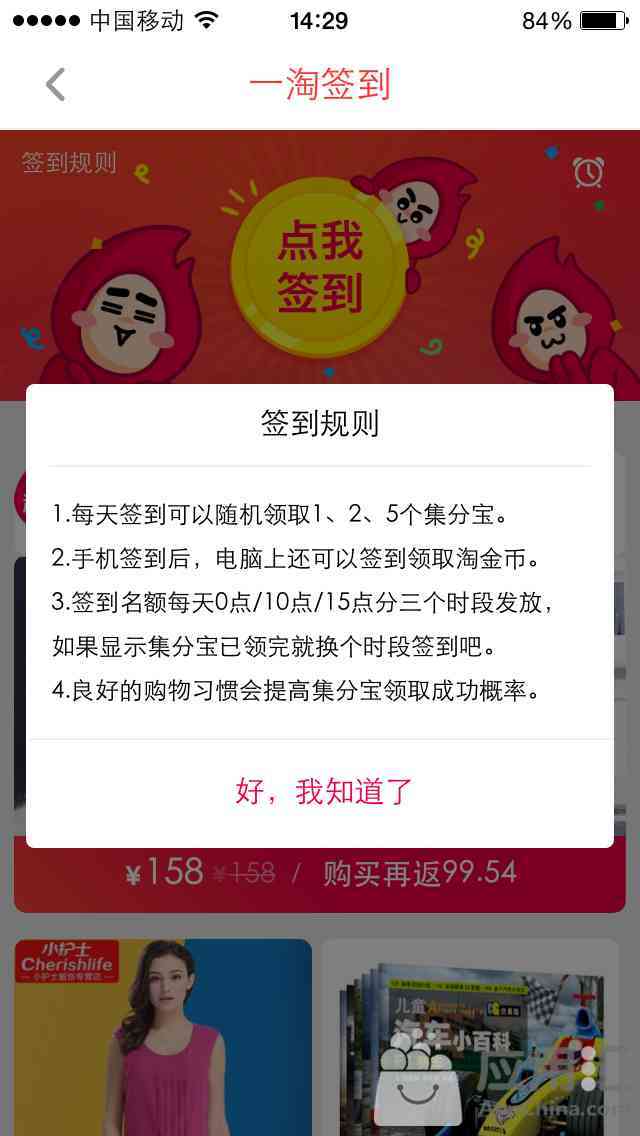Open the Cherishlife product card
The height and width of the screenshot is (1136, 640).
pos(163,1037)
